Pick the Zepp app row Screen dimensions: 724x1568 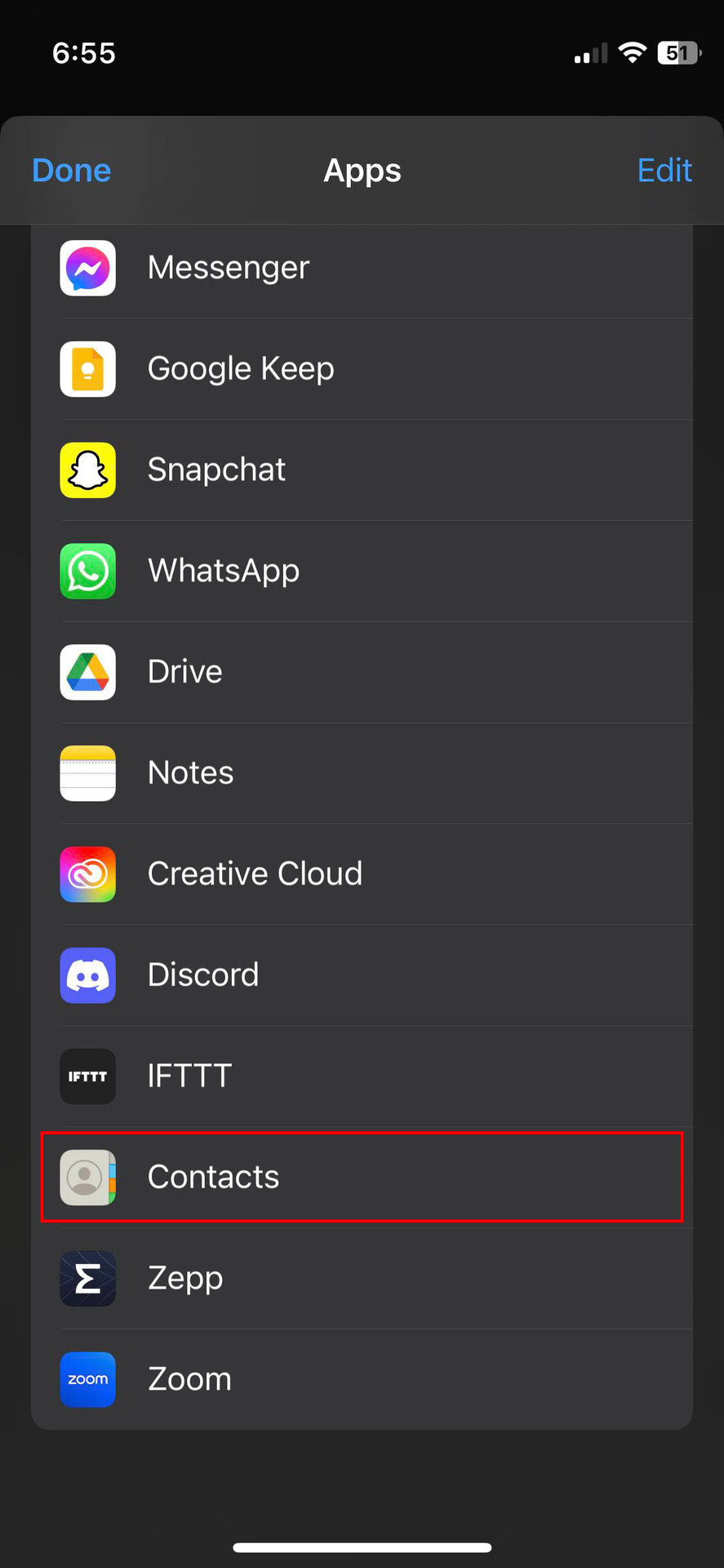[x=362, y=1278]
